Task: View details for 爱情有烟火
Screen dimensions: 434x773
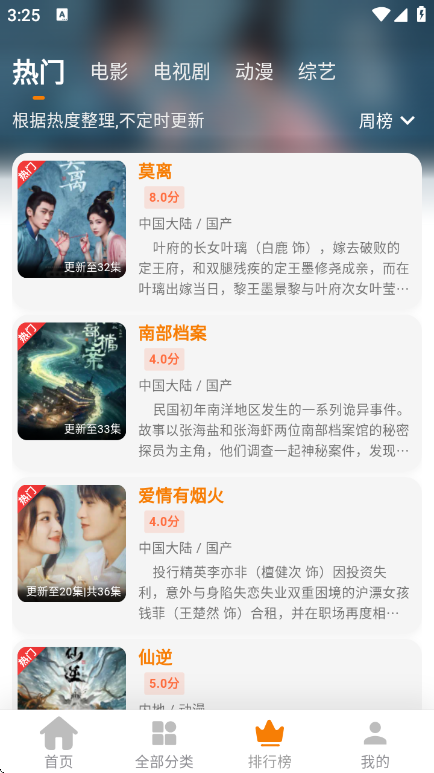Action: [217, 555]
